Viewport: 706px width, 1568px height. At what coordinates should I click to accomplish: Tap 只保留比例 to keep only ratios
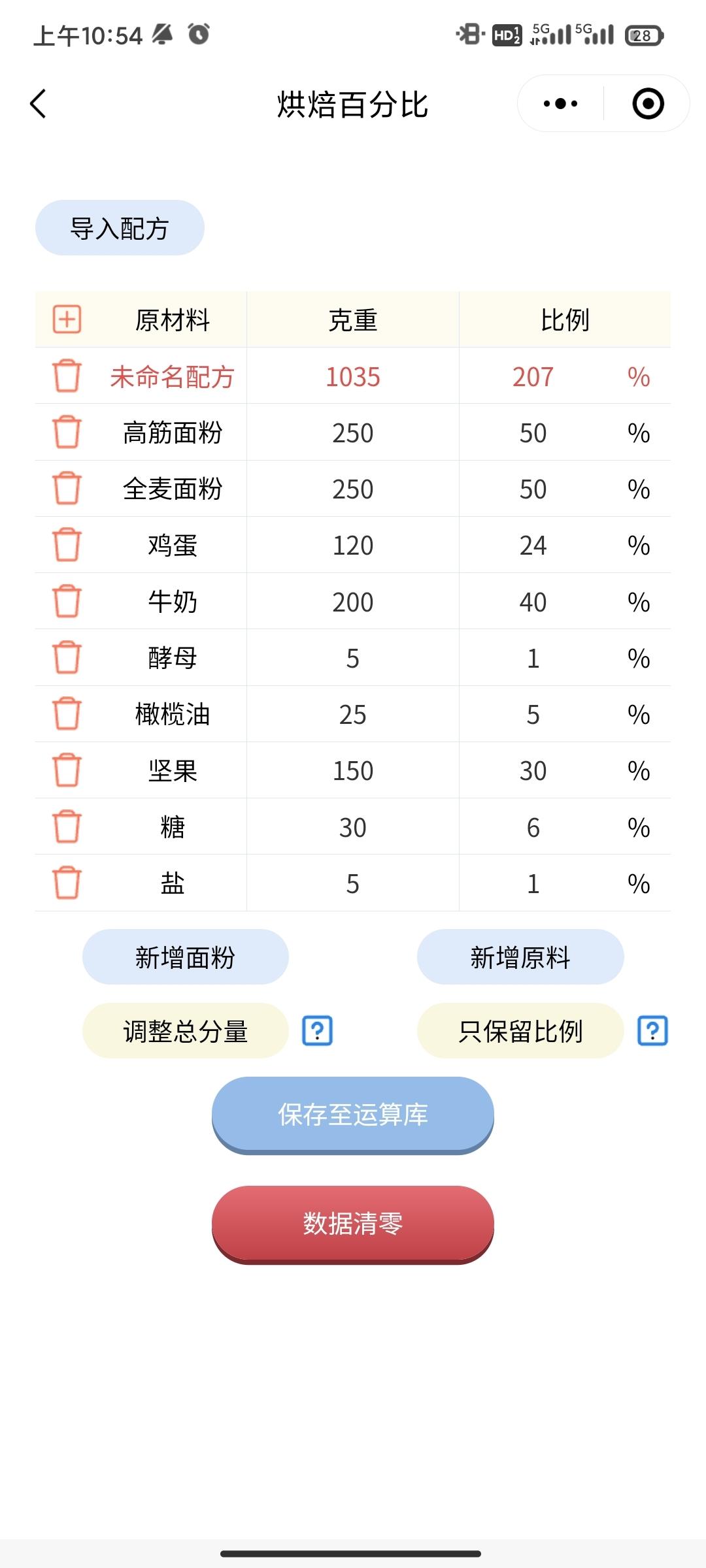(x=520, y=1031)
